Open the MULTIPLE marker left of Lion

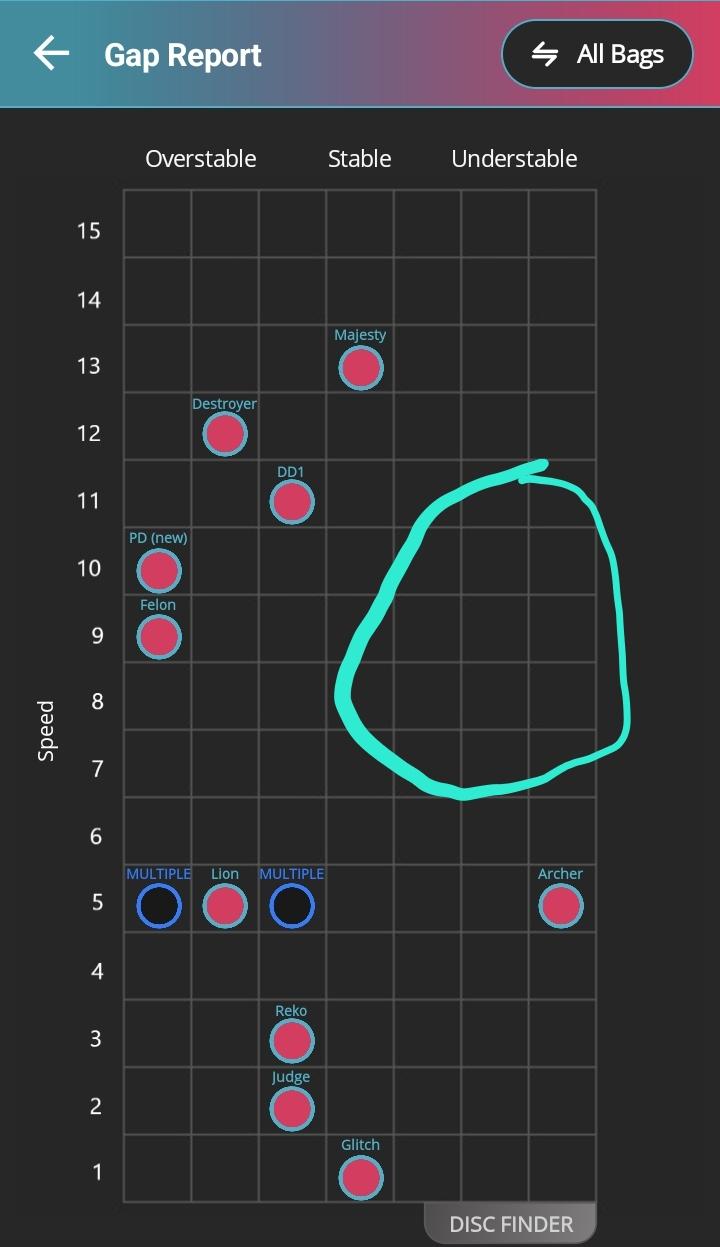(x=158, y=906)
